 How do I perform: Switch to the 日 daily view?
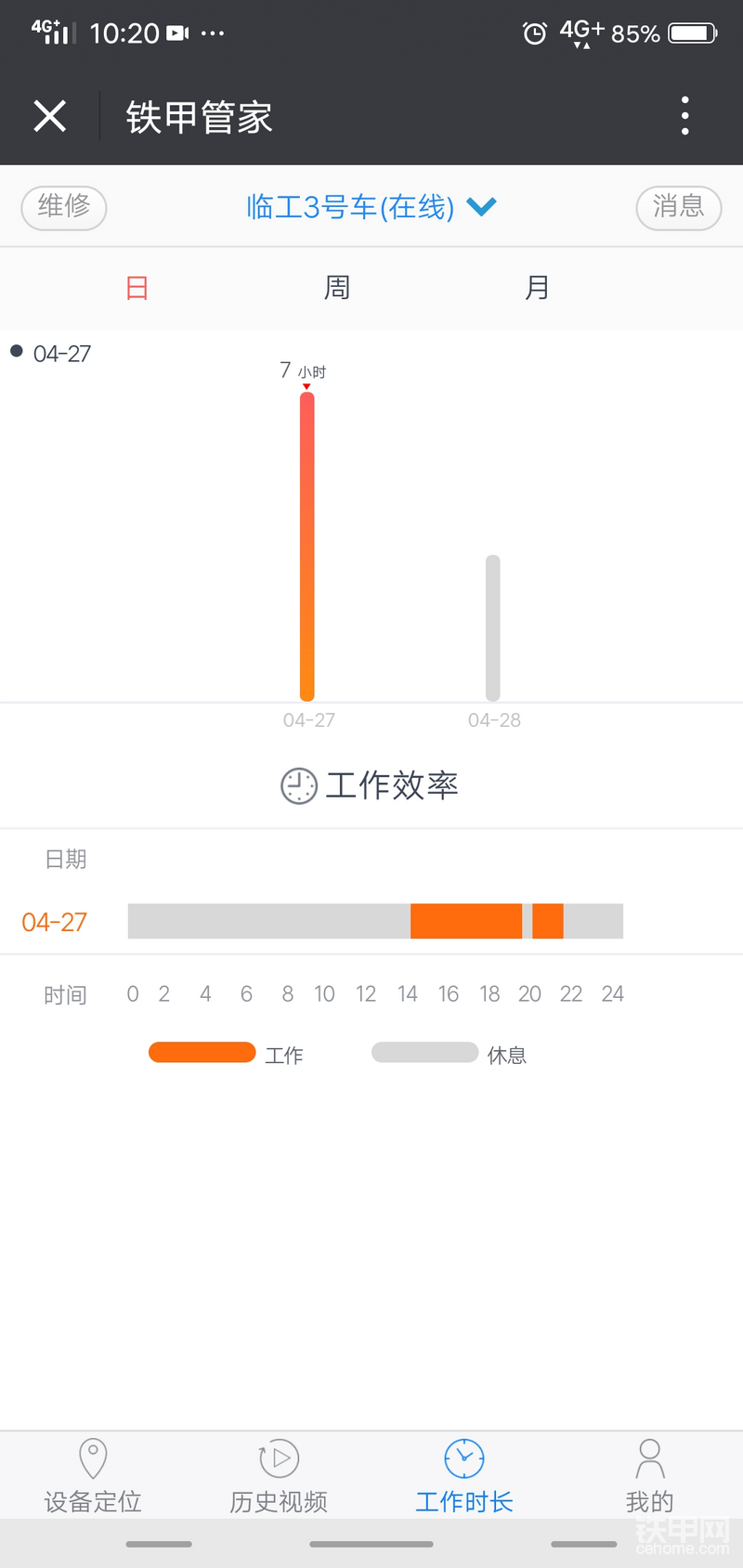(x=137, y=288)
